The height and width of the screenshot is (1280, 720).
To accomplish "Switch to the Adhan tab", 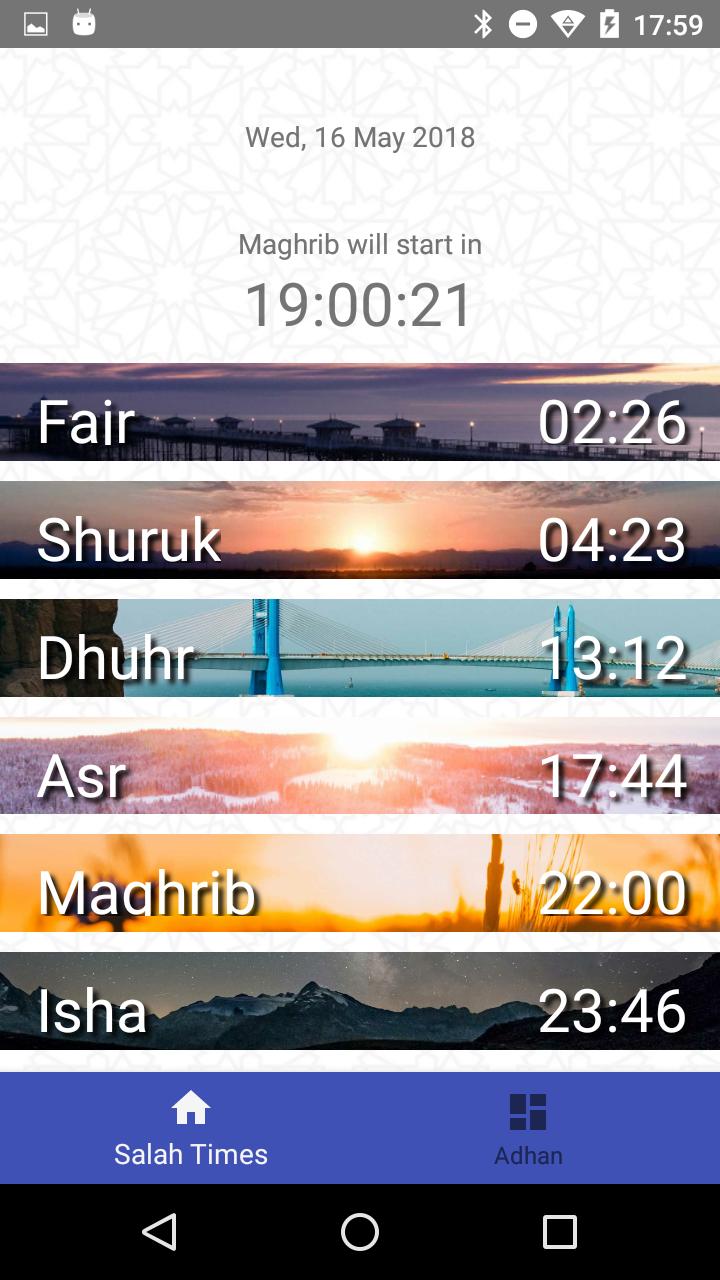I will pos(528,1130).
